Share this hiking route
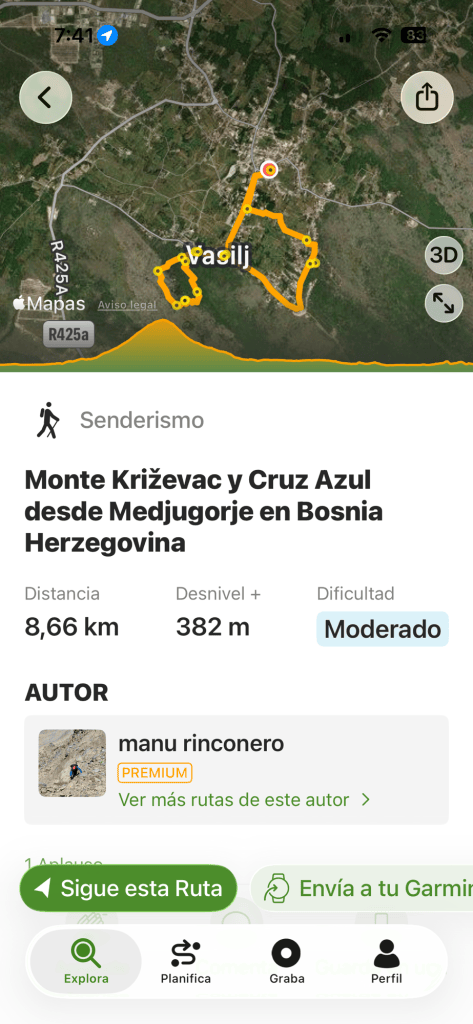473x1024 pixels. pos(427,98)
